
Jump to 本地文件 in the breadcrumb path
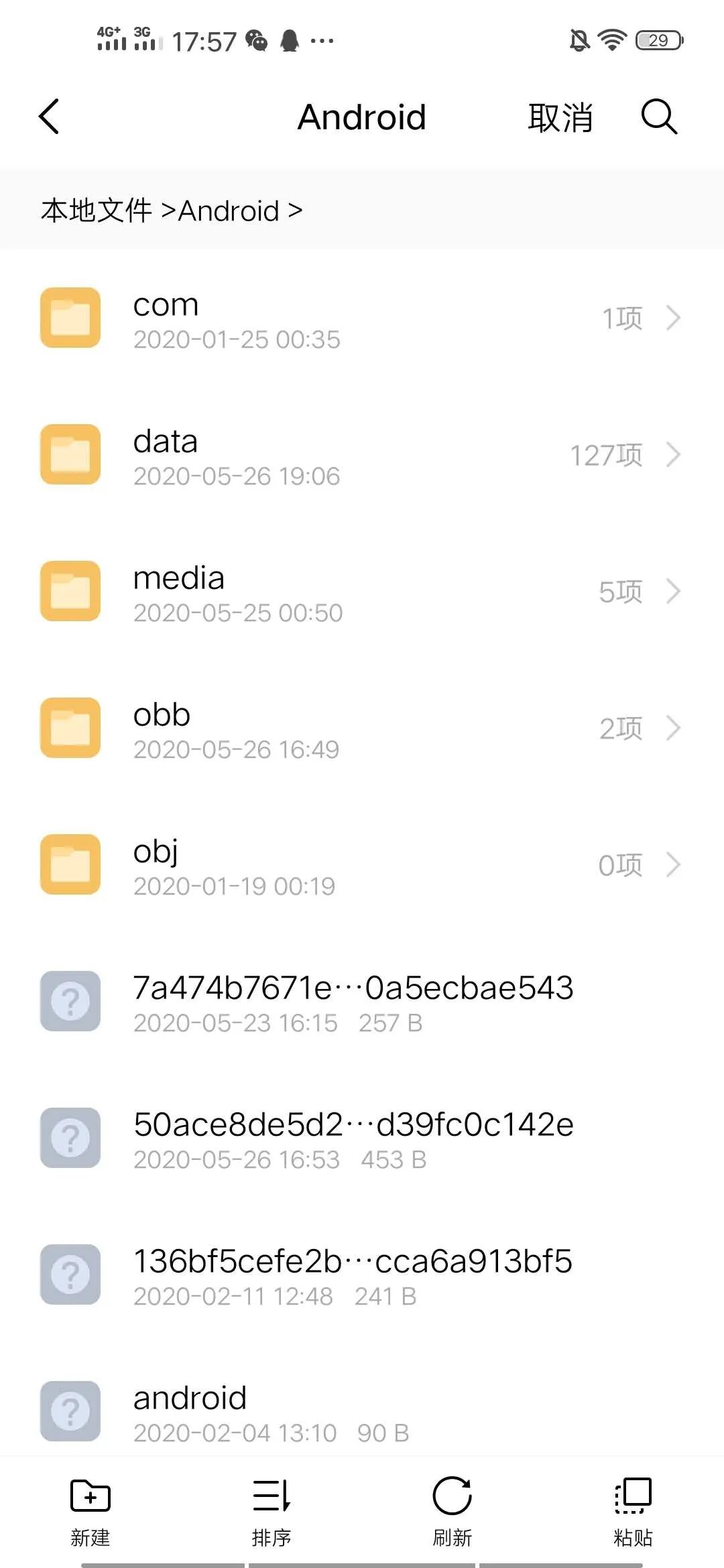coord(97,210)
